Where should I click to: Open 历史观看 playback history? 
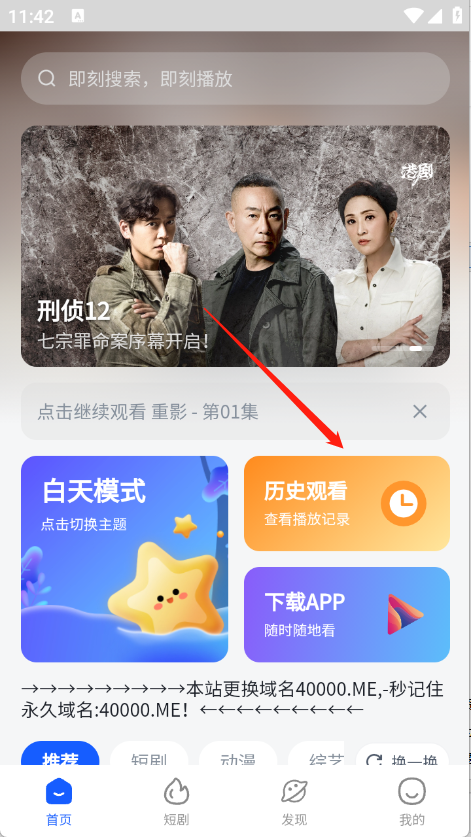pos(347,503)
